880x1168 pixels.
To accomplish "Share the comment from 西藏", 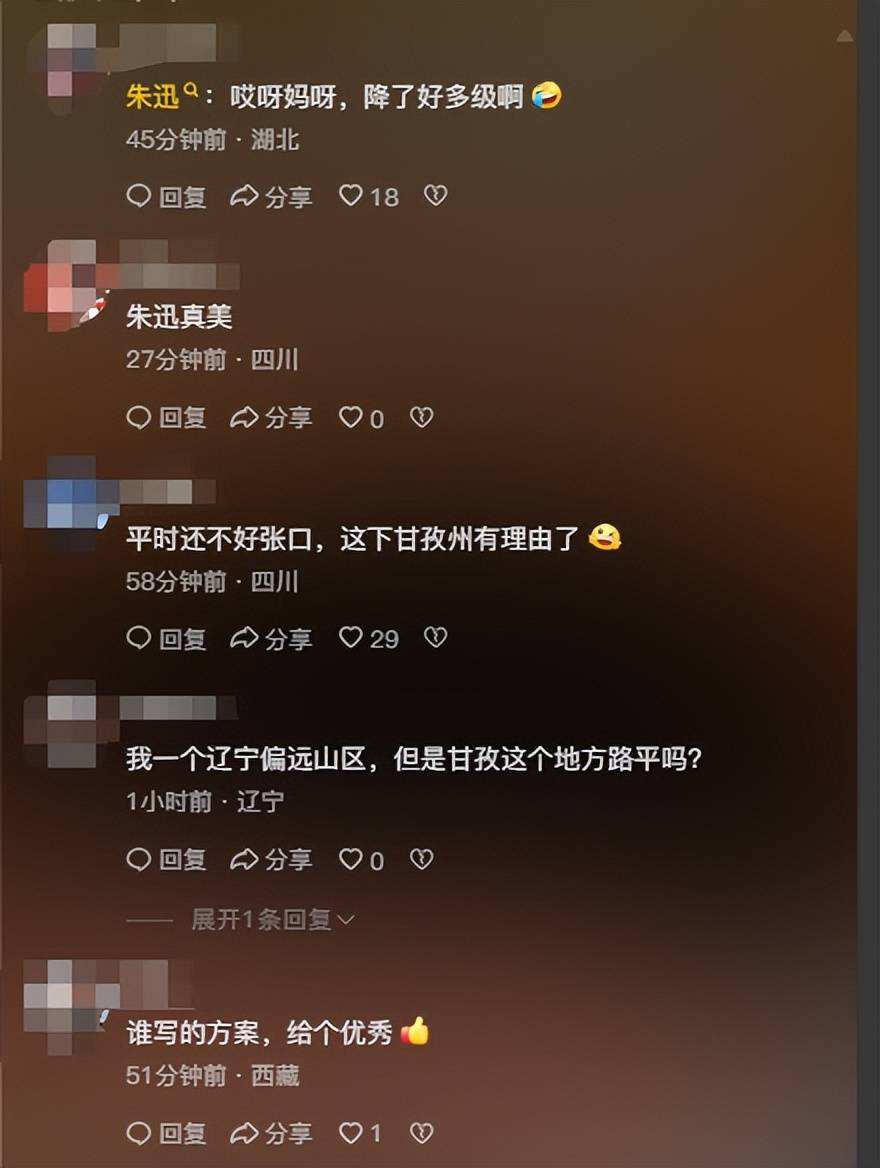I will tap(271, 1133).
